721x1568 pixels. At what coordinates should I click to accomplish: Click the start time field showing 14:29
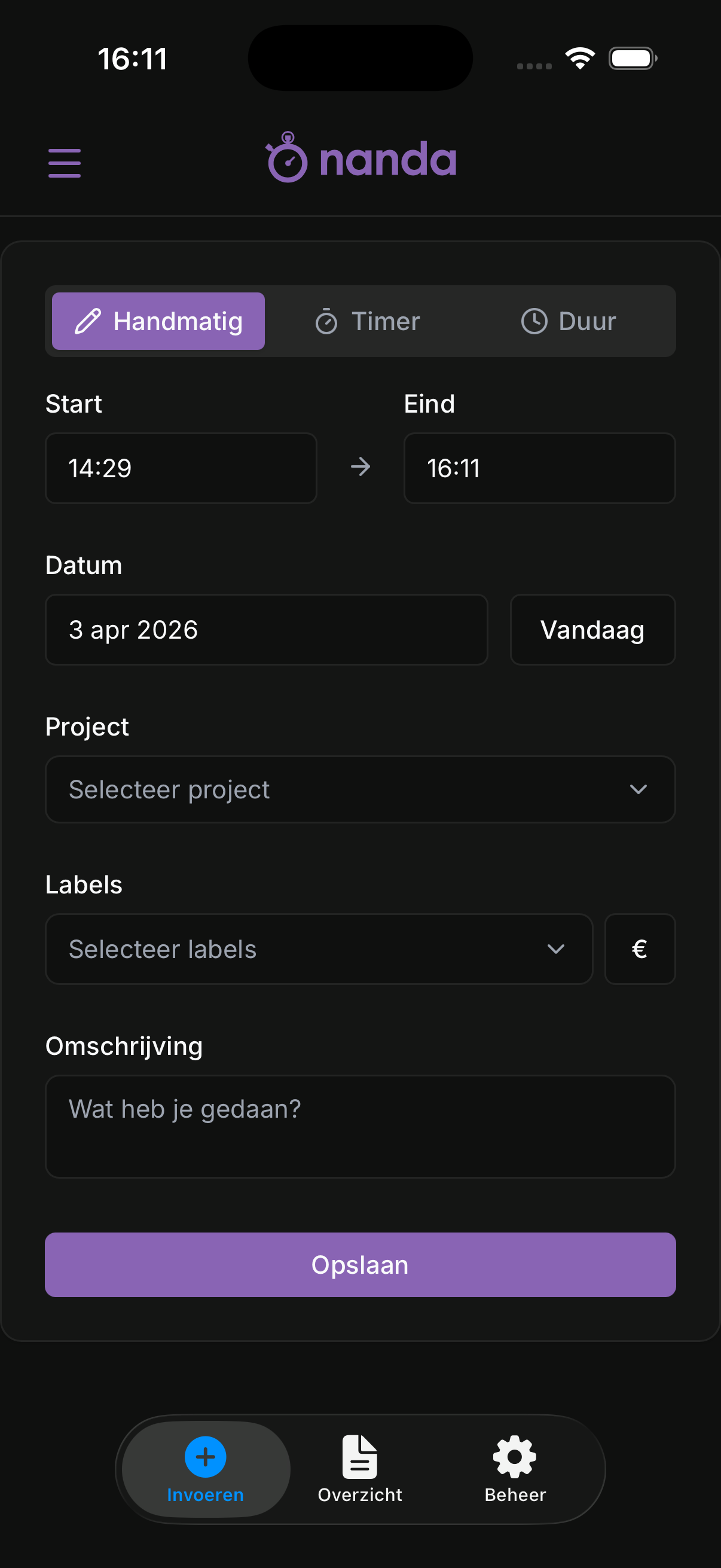click(181, 468)
